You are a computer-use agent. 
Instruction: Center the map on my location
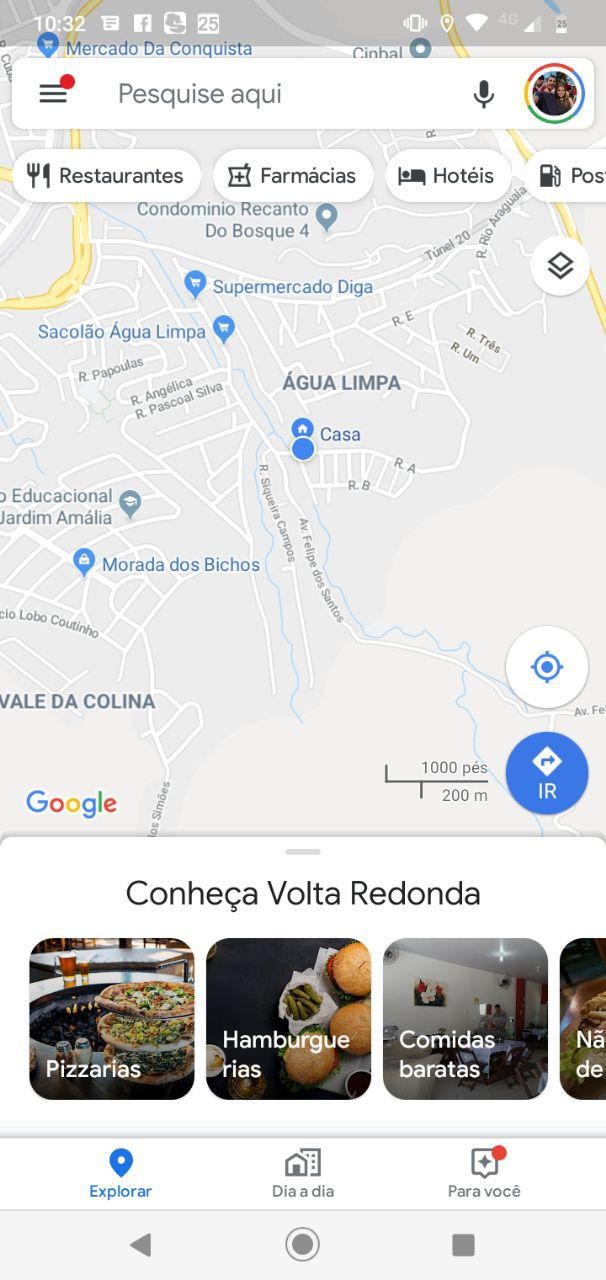click(546, 667)
